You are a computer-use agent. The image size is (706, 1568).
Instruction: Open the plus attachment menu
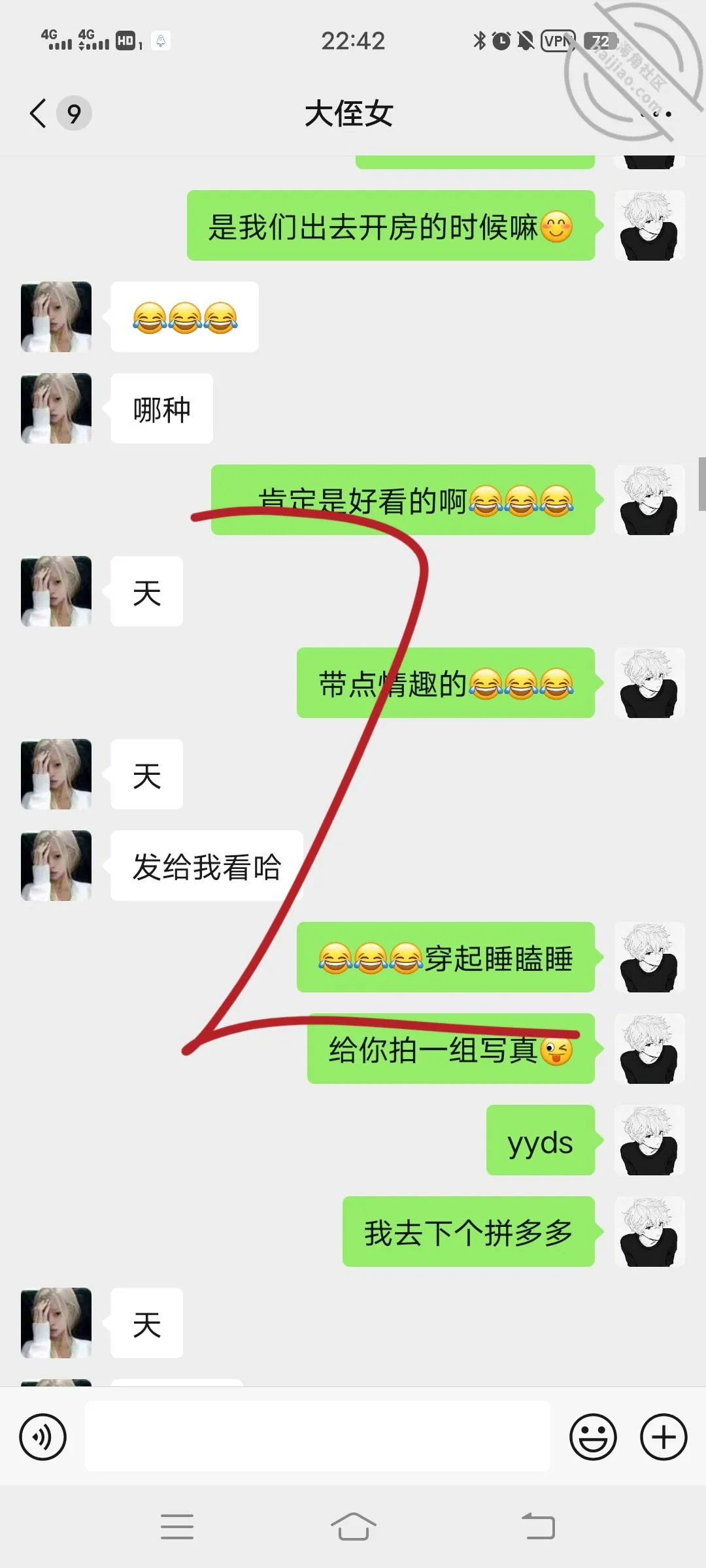tap(664, 1437)
